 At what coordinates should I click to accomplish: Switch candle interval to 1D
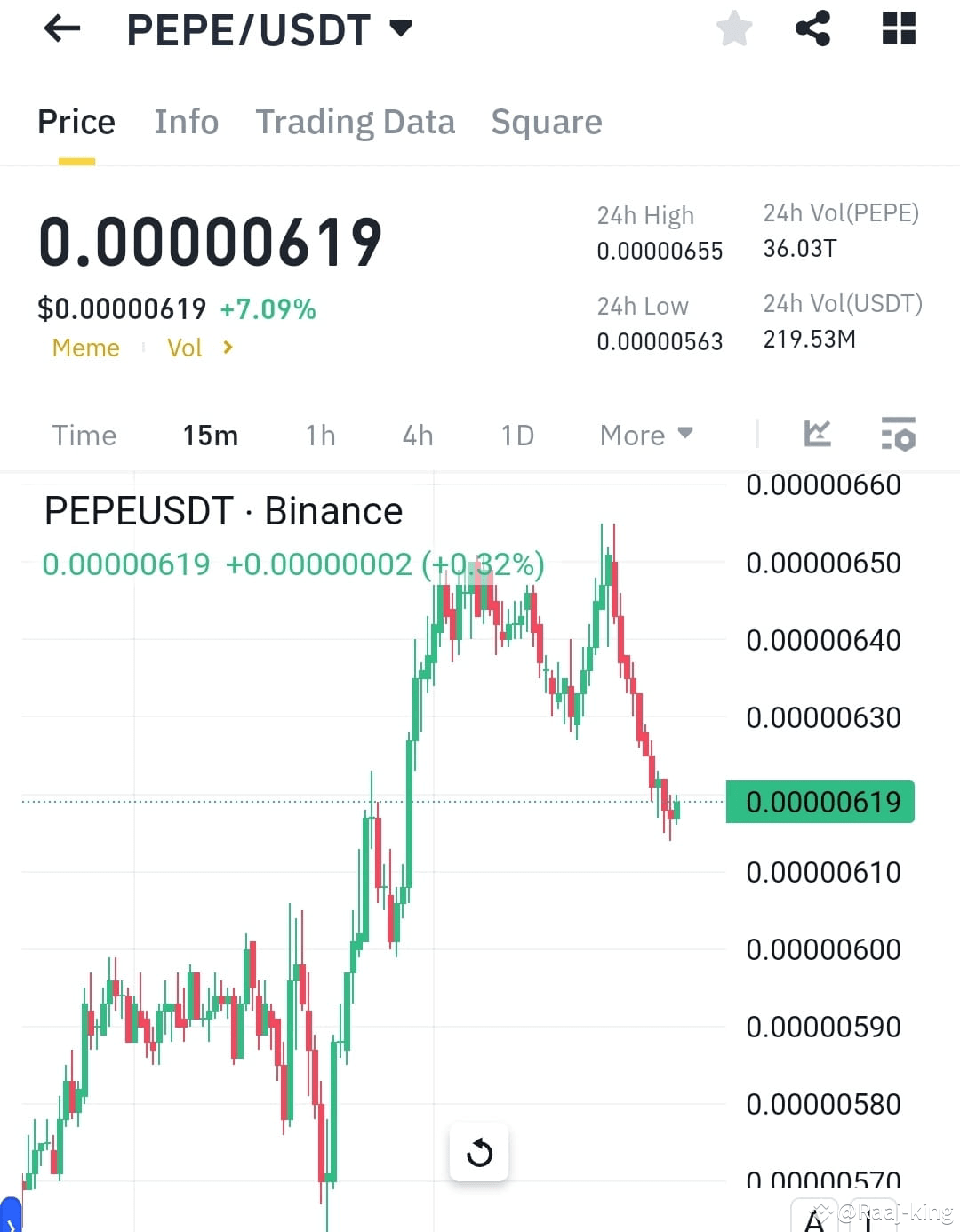click(516, 436)
